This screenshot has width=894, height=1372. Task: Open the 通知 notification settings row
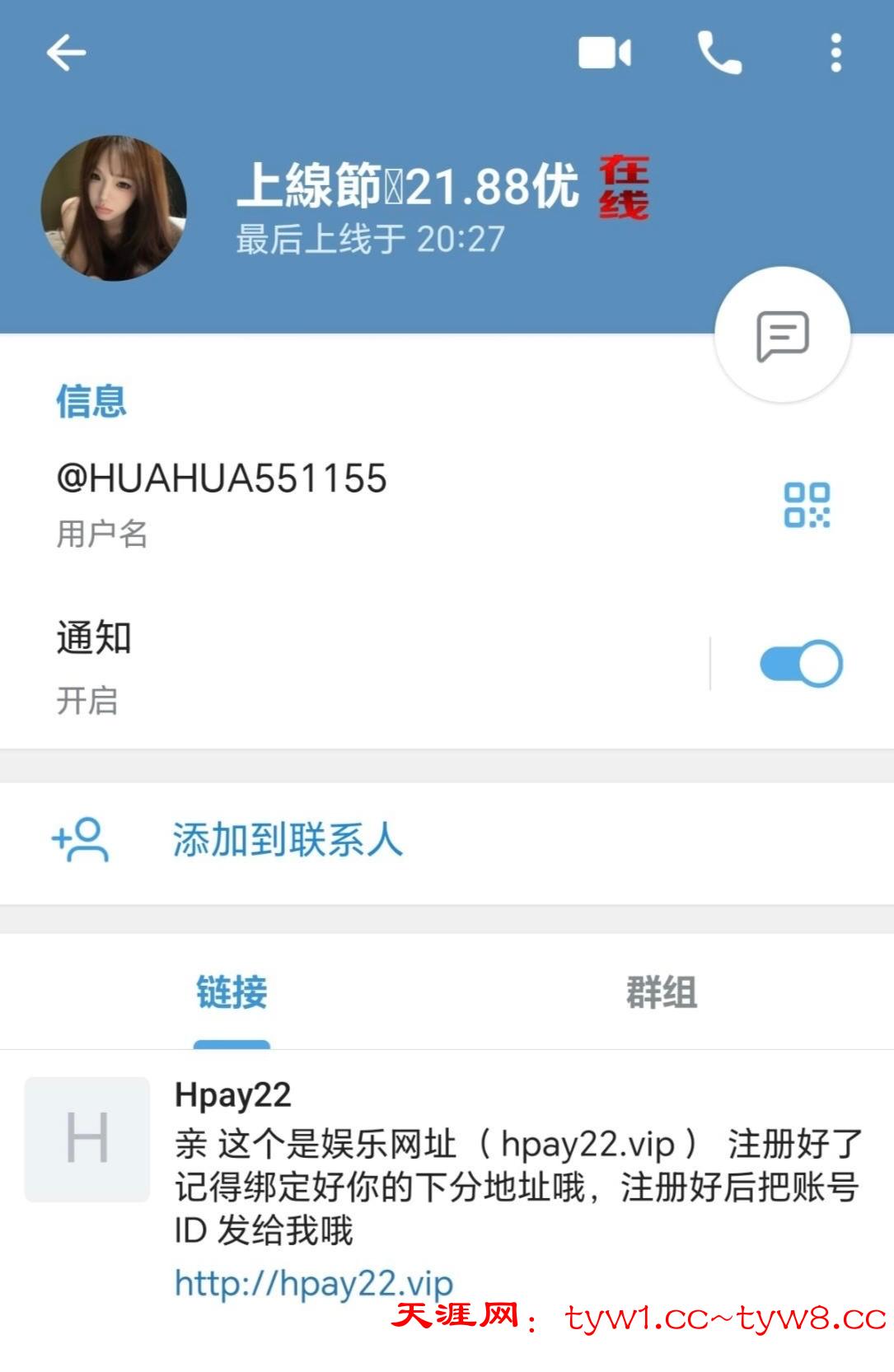click(330, 665)
